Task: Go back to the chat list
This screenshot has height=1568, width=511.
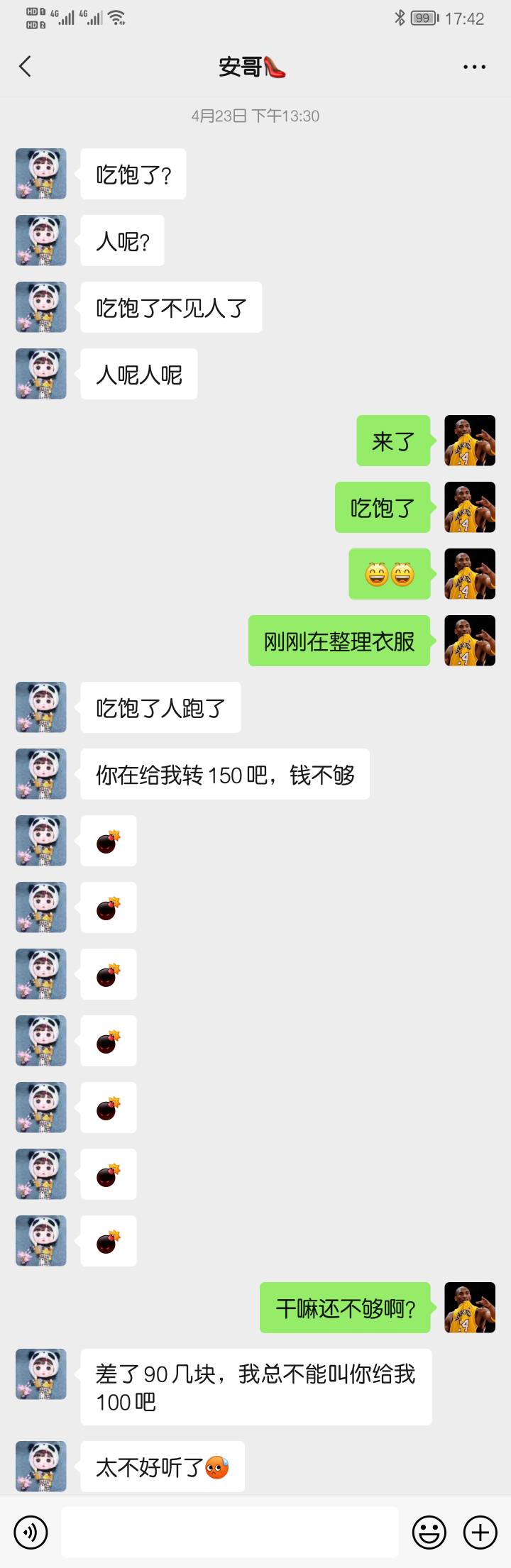Action: [26, 67]
